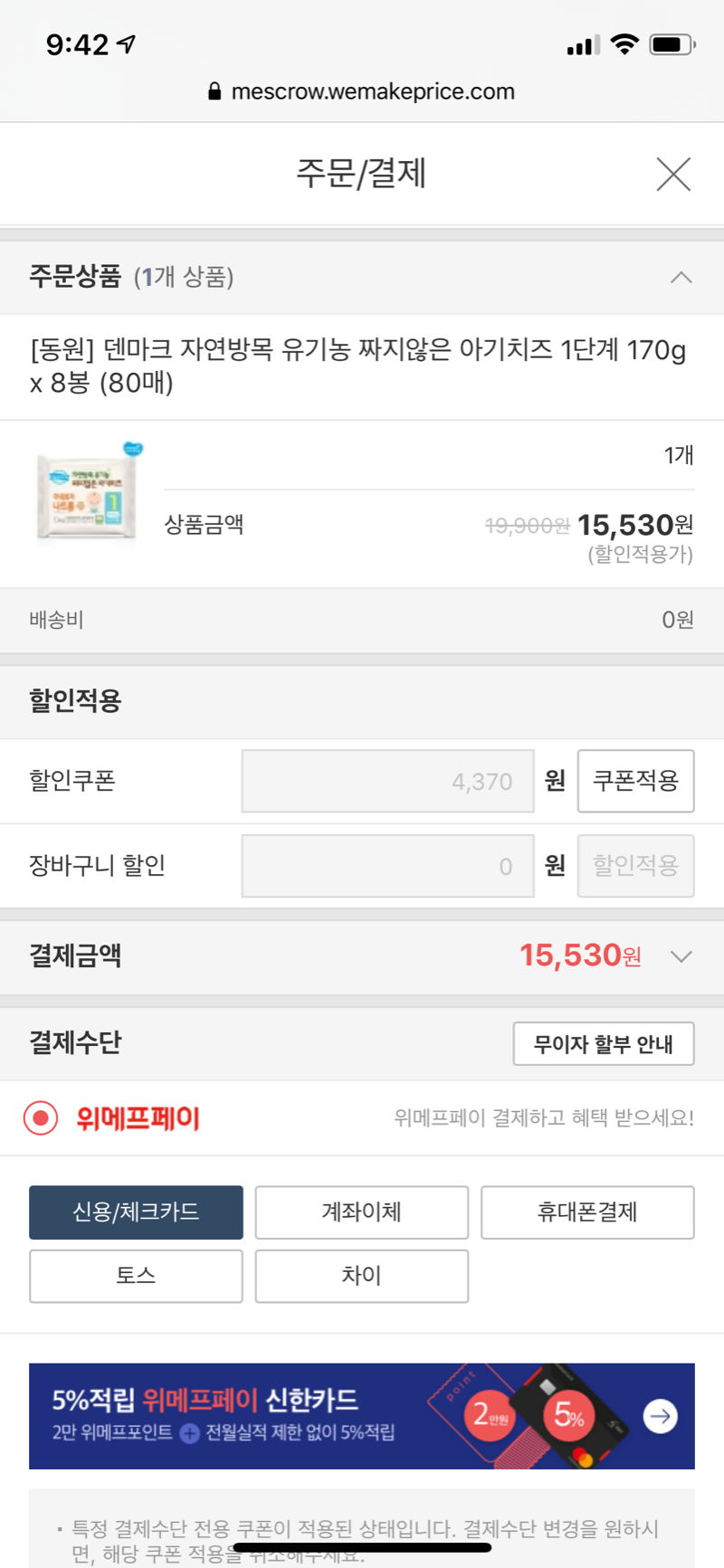Open 무이자 할부 안내
Screen dimensions: 724x1568
tap(603, 1044)
